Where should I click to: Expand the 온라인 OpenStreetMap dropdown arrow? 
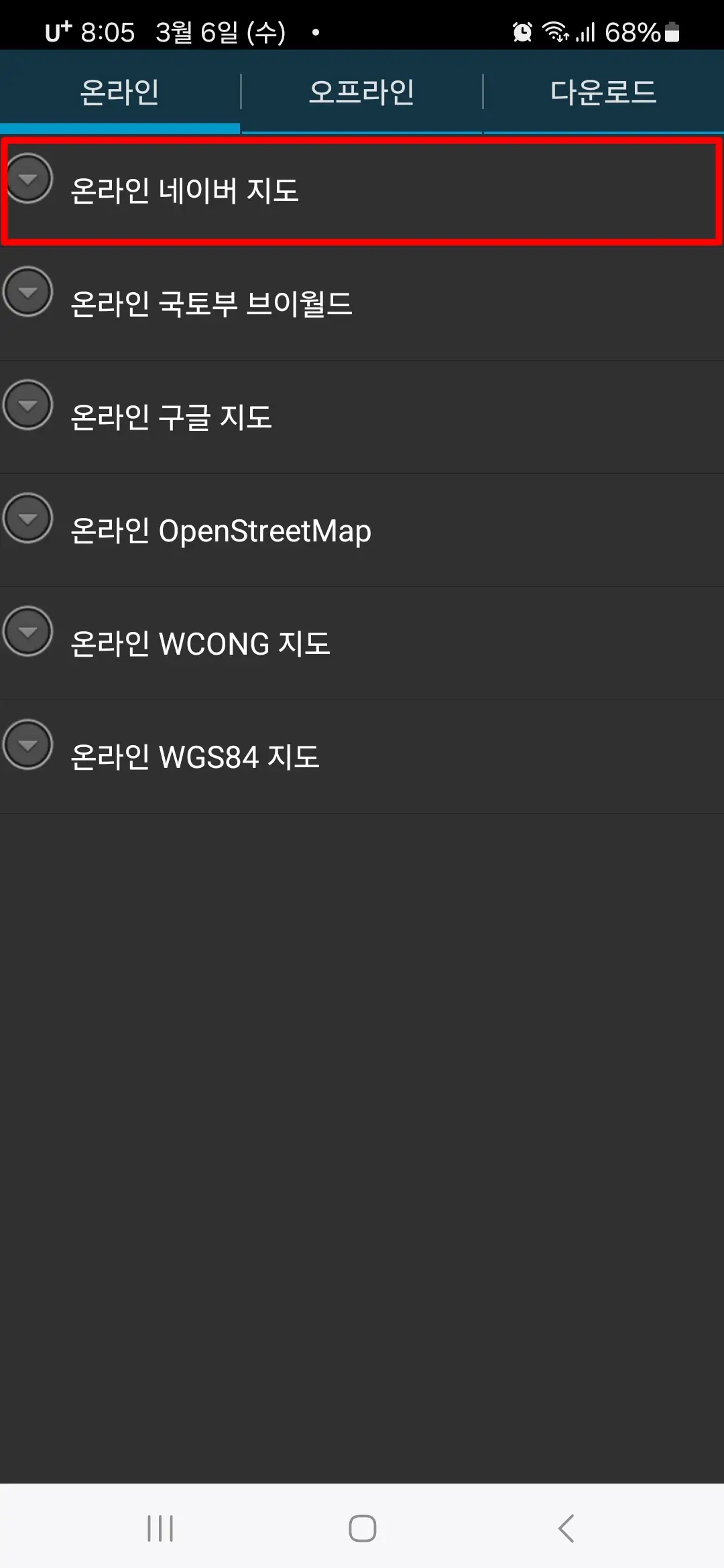[27, 518]
